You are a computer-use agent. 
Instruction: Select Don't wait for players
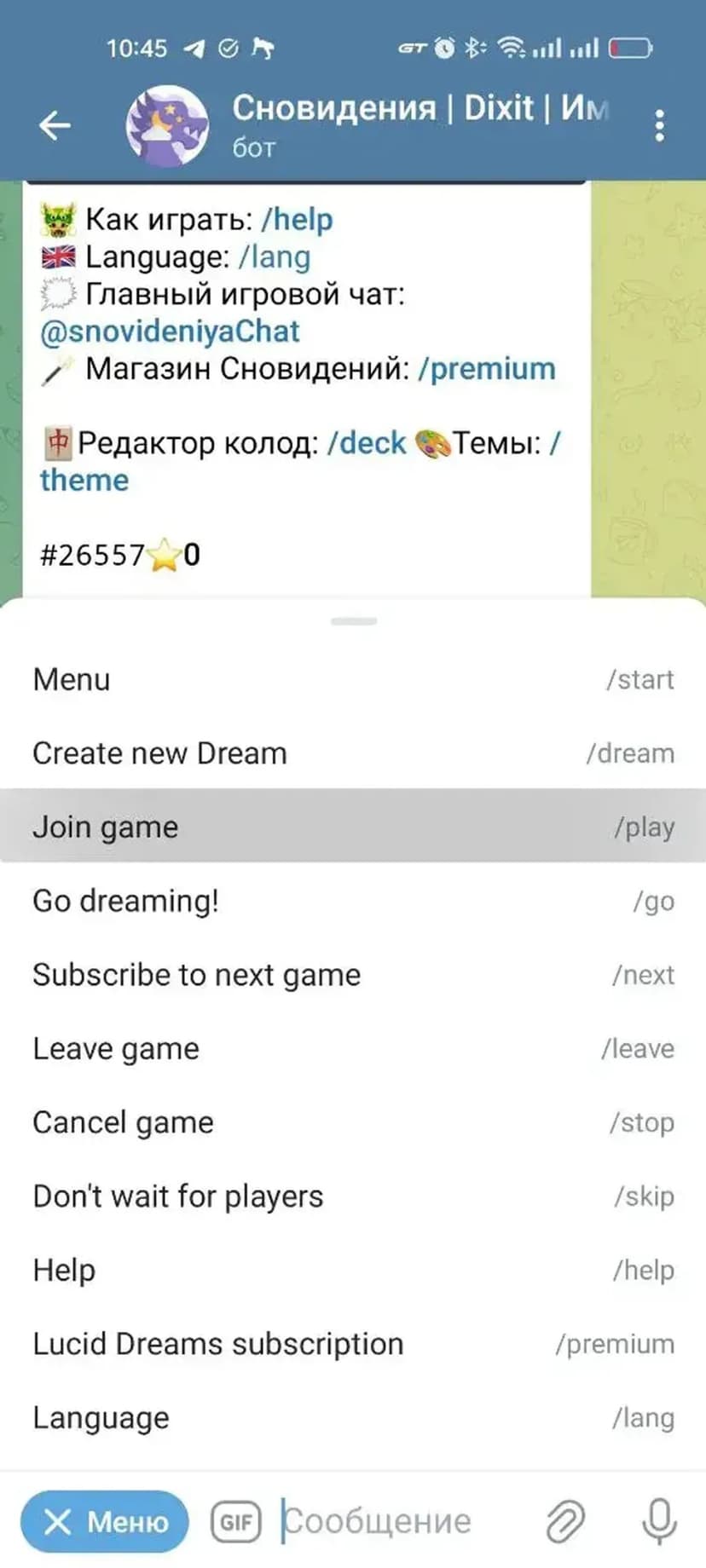click(353, 1196)
